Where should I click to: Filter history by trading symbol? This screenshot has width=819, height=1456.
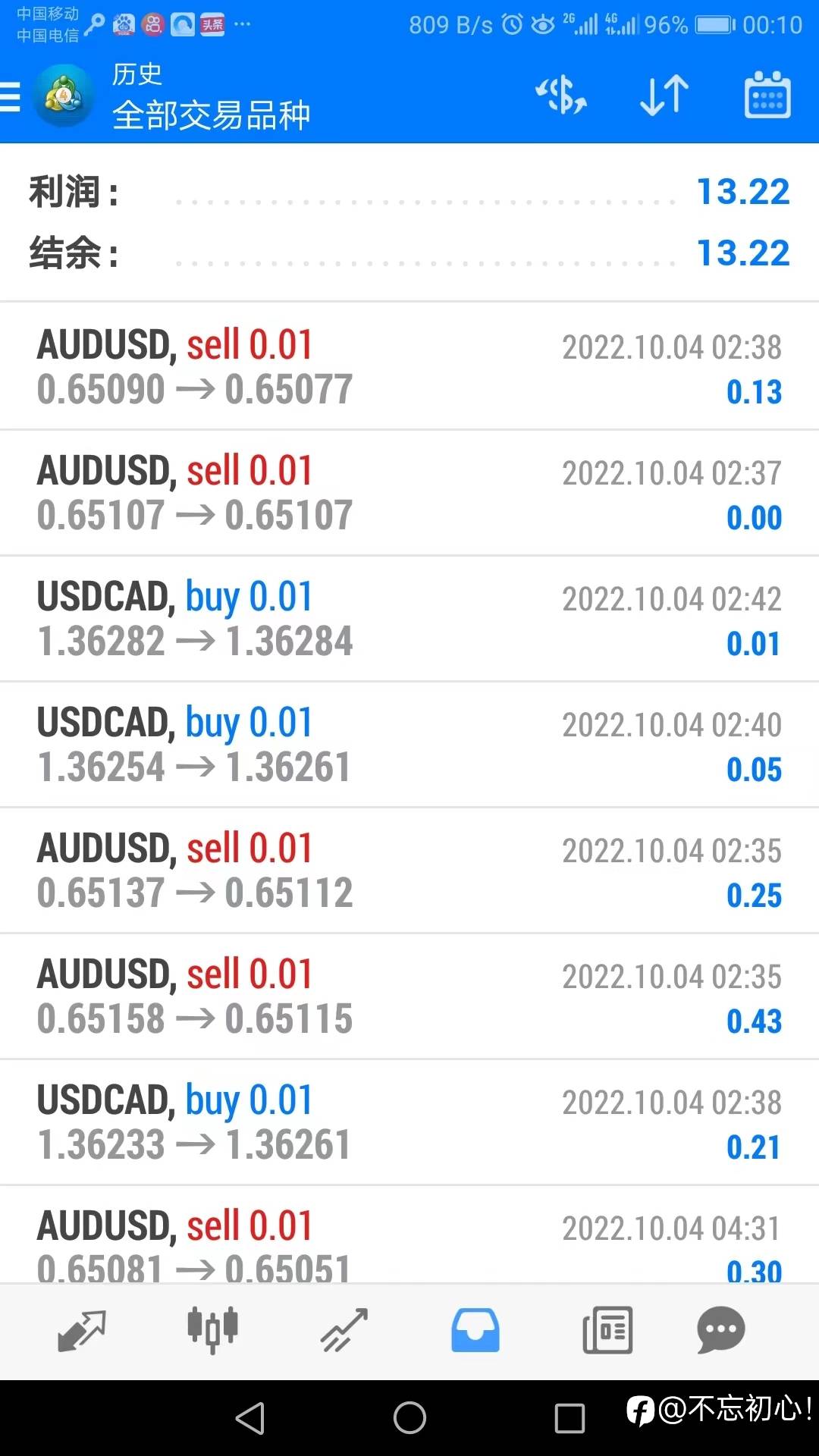click(561, 96)
